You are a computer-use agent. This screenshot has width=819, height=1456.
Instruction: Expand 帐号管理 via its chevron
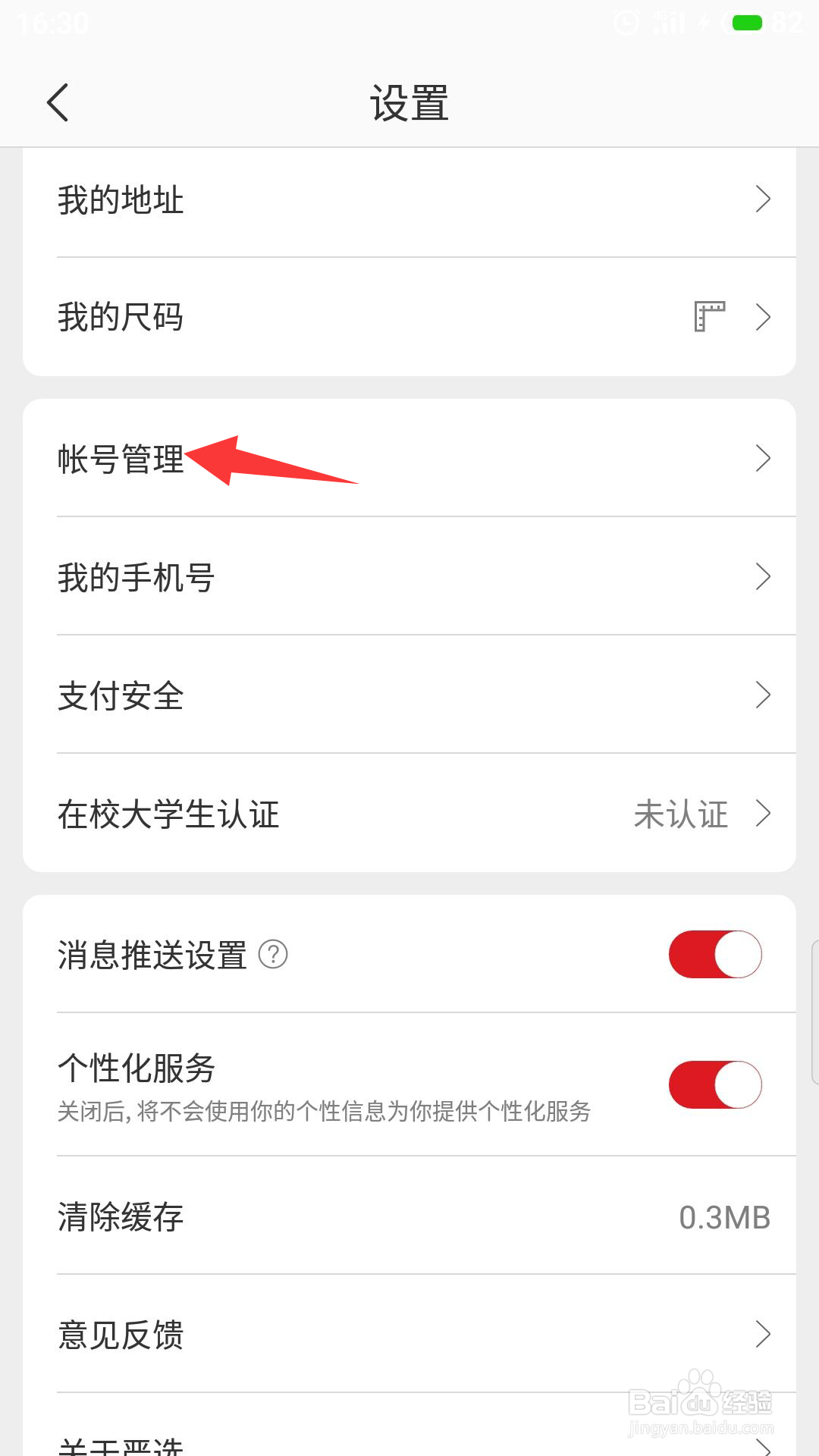763,459
